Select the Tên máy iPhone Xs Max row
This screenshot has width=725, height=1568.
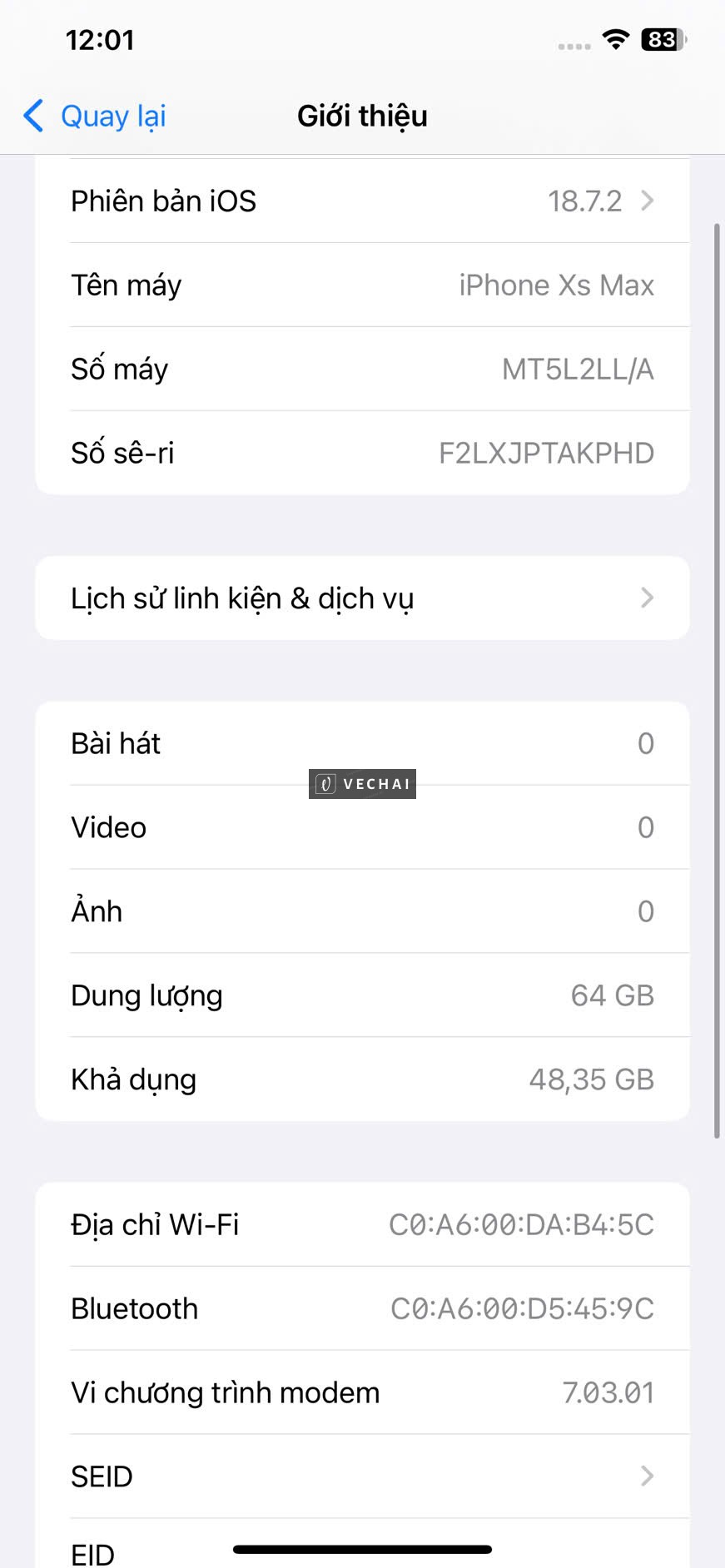[x=362, y=285]
